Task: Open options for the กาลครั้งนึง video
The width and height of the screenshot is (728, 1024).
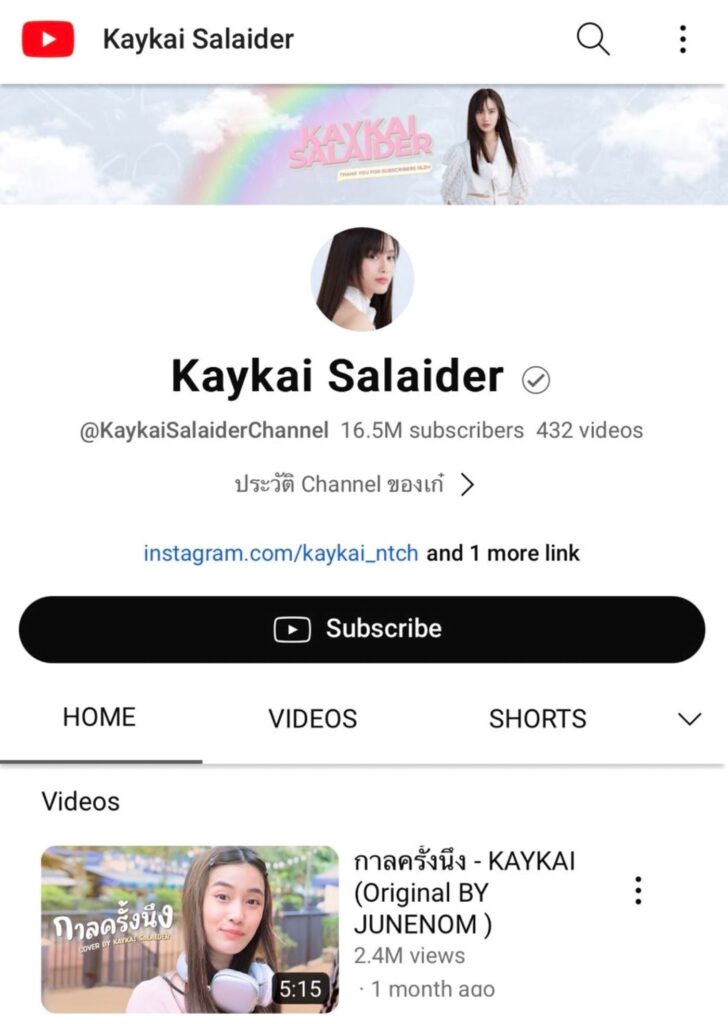Action: (638, 890)
